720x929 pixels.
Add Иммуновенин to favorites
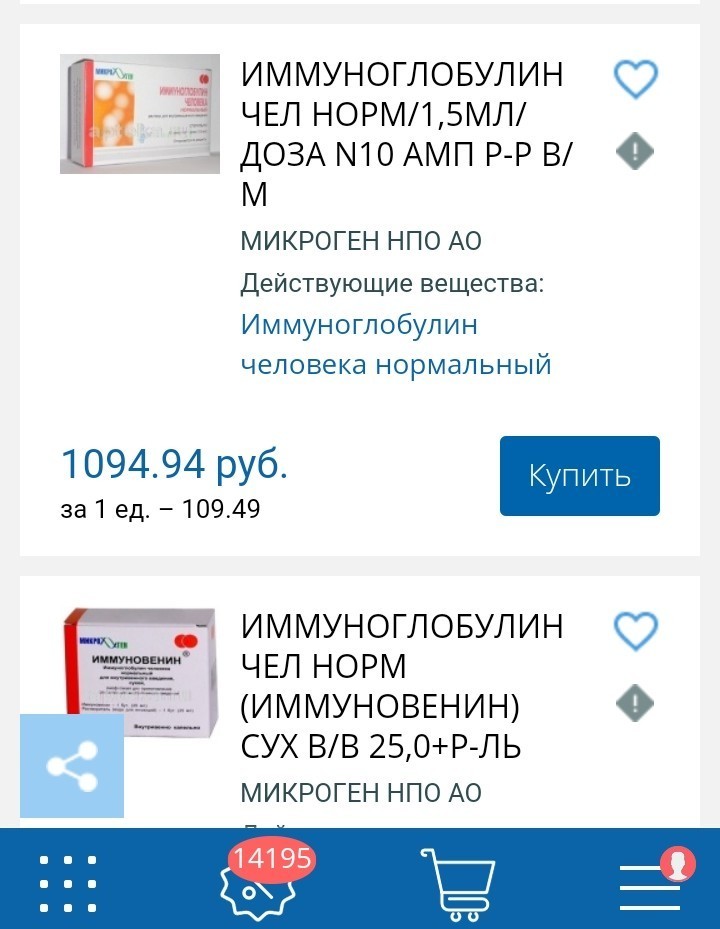(635, 631)
